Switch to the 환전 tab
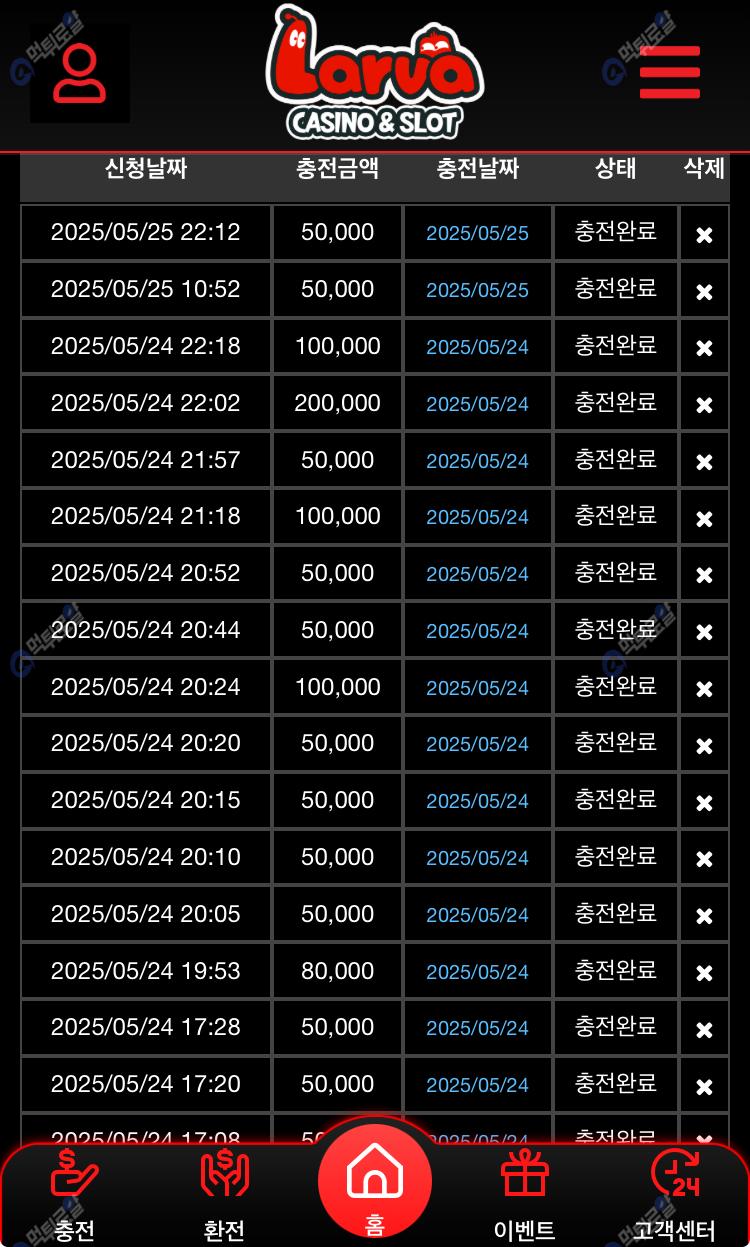 click(224, 1195)
